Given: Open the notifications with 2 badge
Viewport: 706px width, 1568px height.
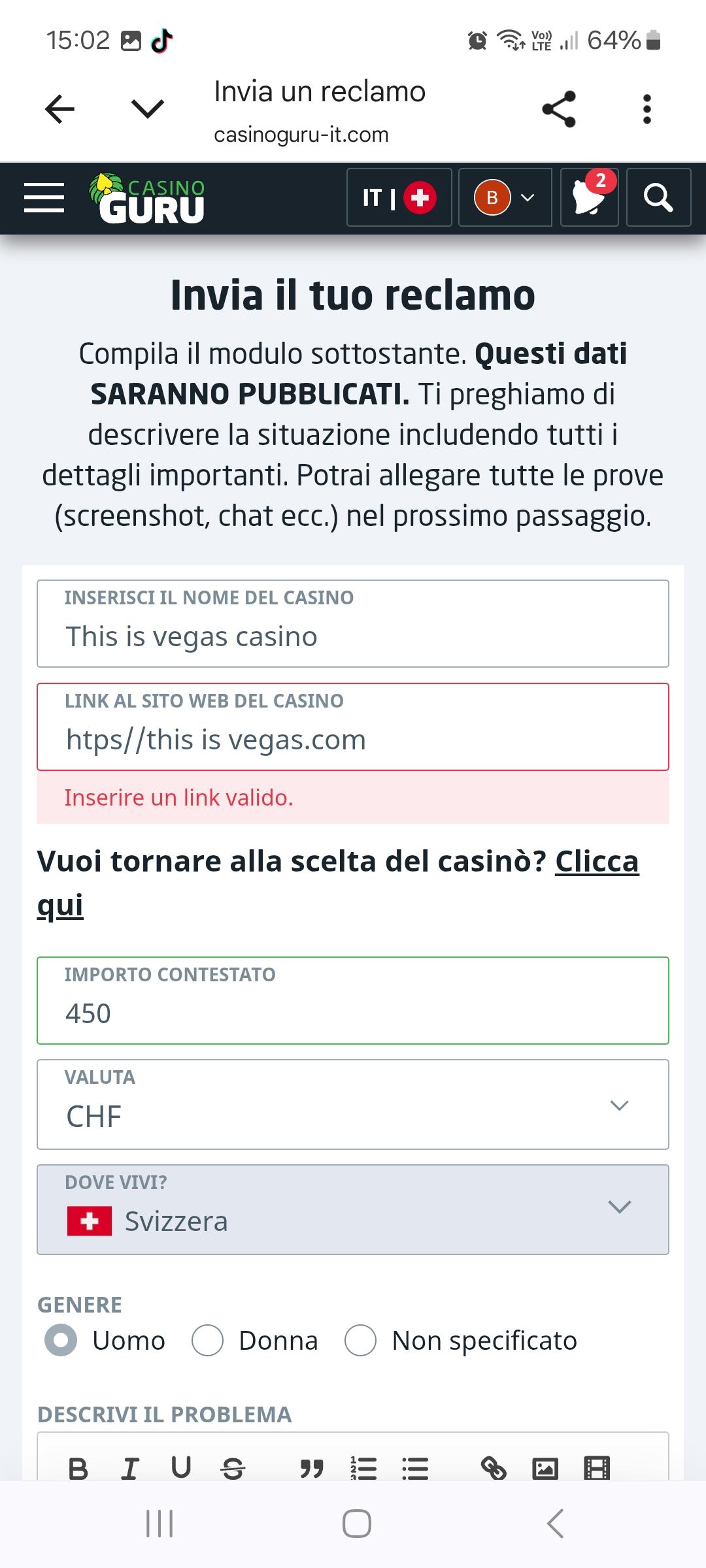Looking at the screenshot, I should (x=589, y=197).
